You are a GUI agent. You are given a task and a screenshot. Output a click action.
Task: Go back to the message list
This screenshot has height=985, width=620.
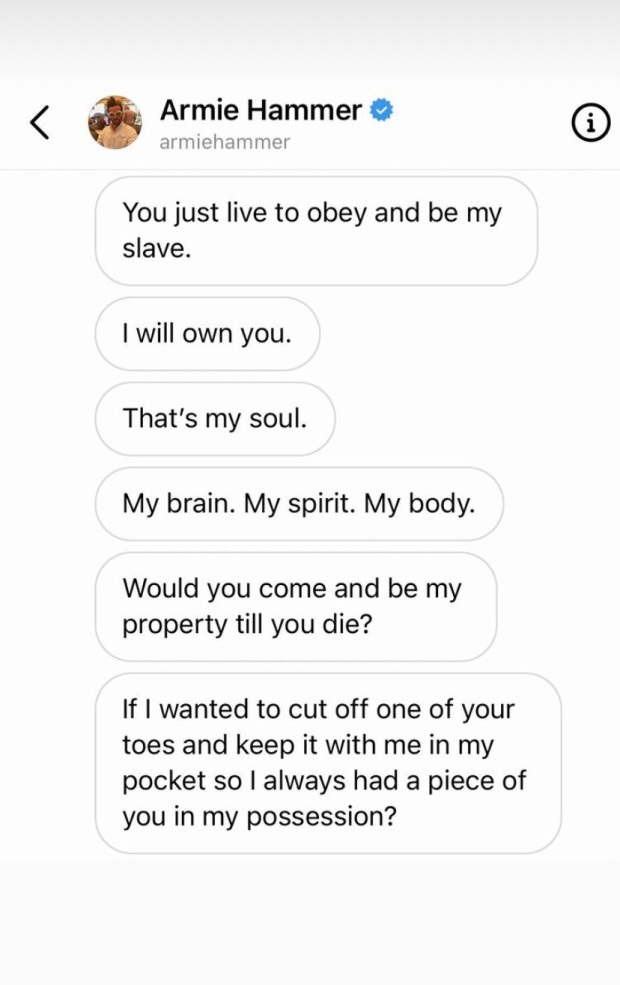click(39, 122)
